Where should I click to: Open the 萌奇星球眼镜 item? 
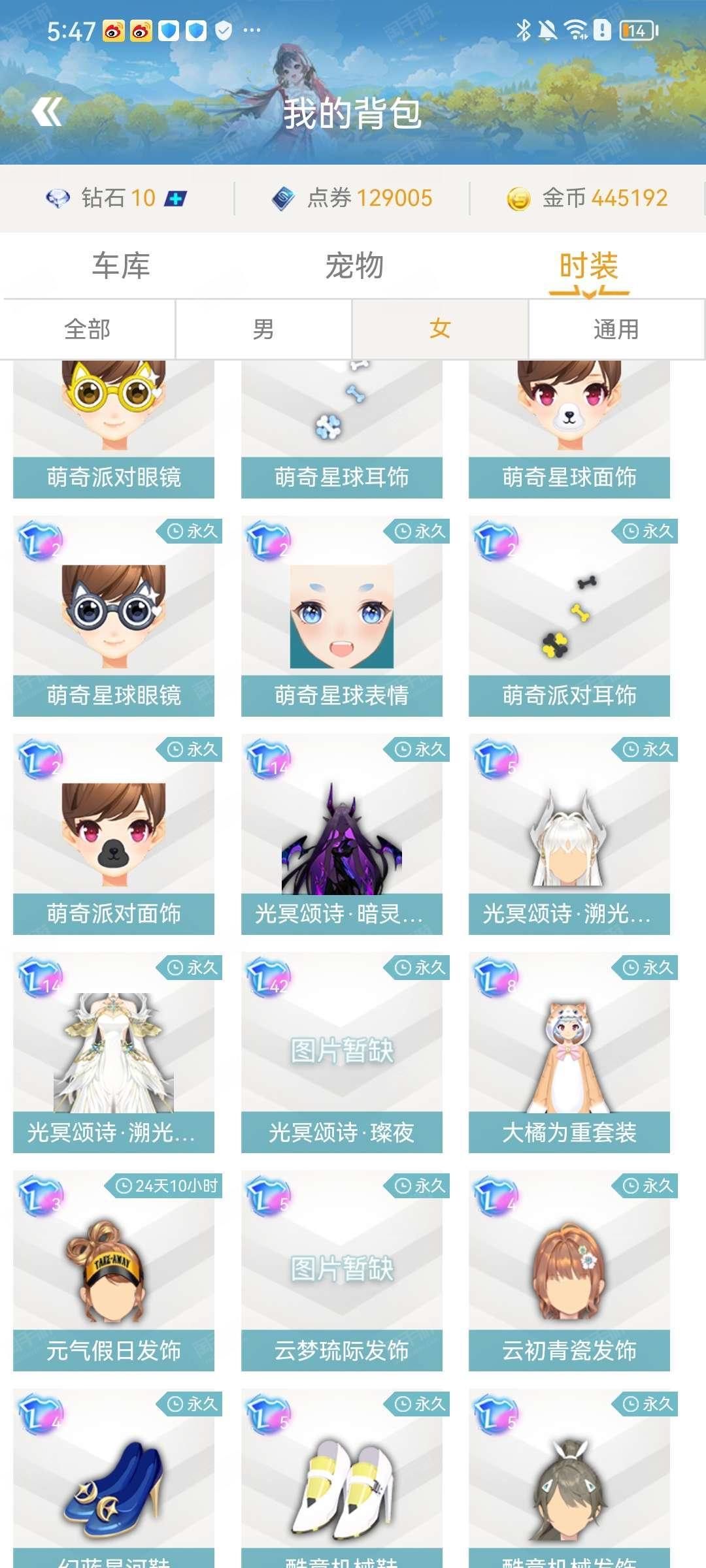114,616
